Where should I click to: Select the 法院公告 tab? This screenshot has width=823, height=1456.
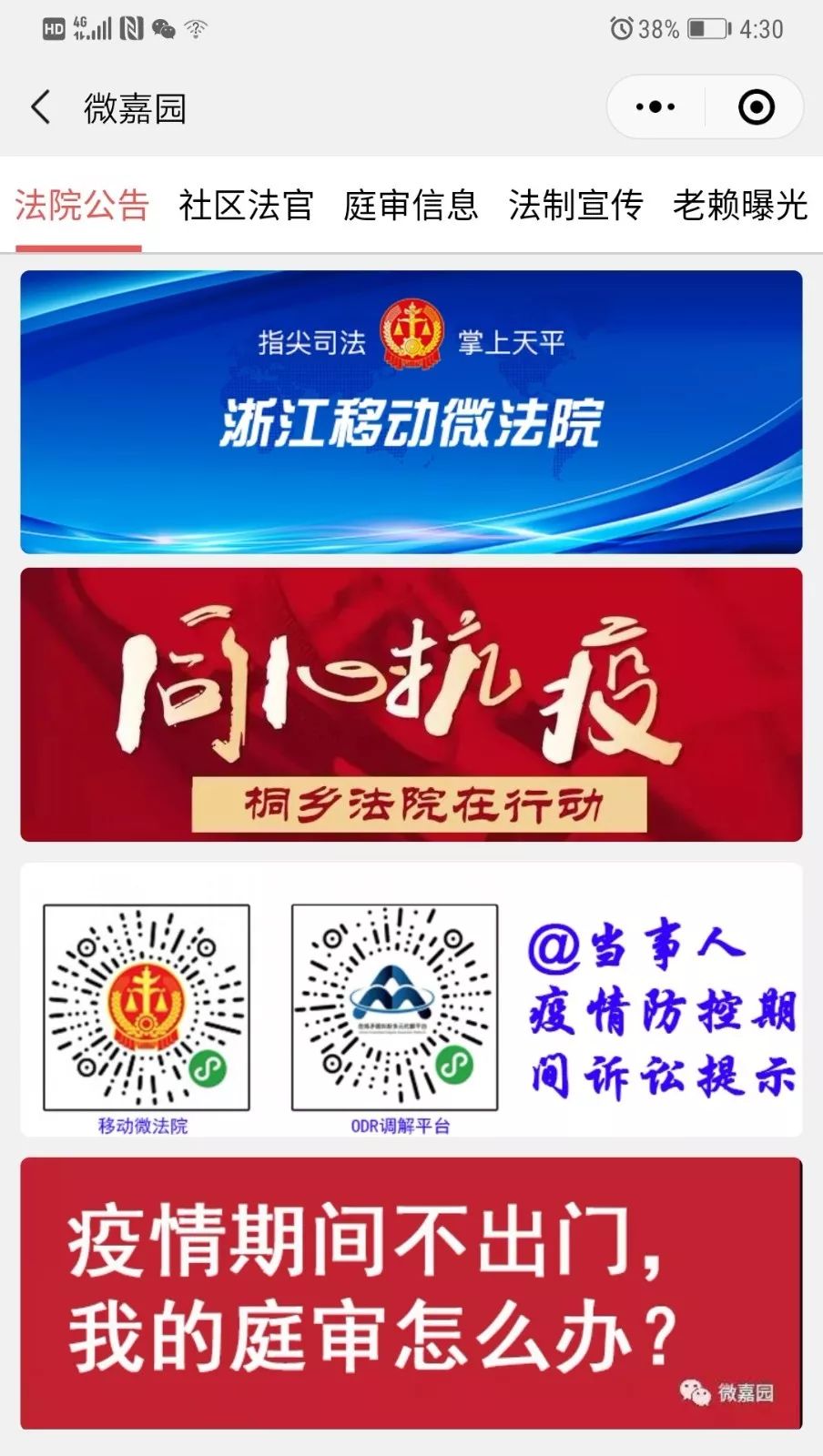pos(81,206)
